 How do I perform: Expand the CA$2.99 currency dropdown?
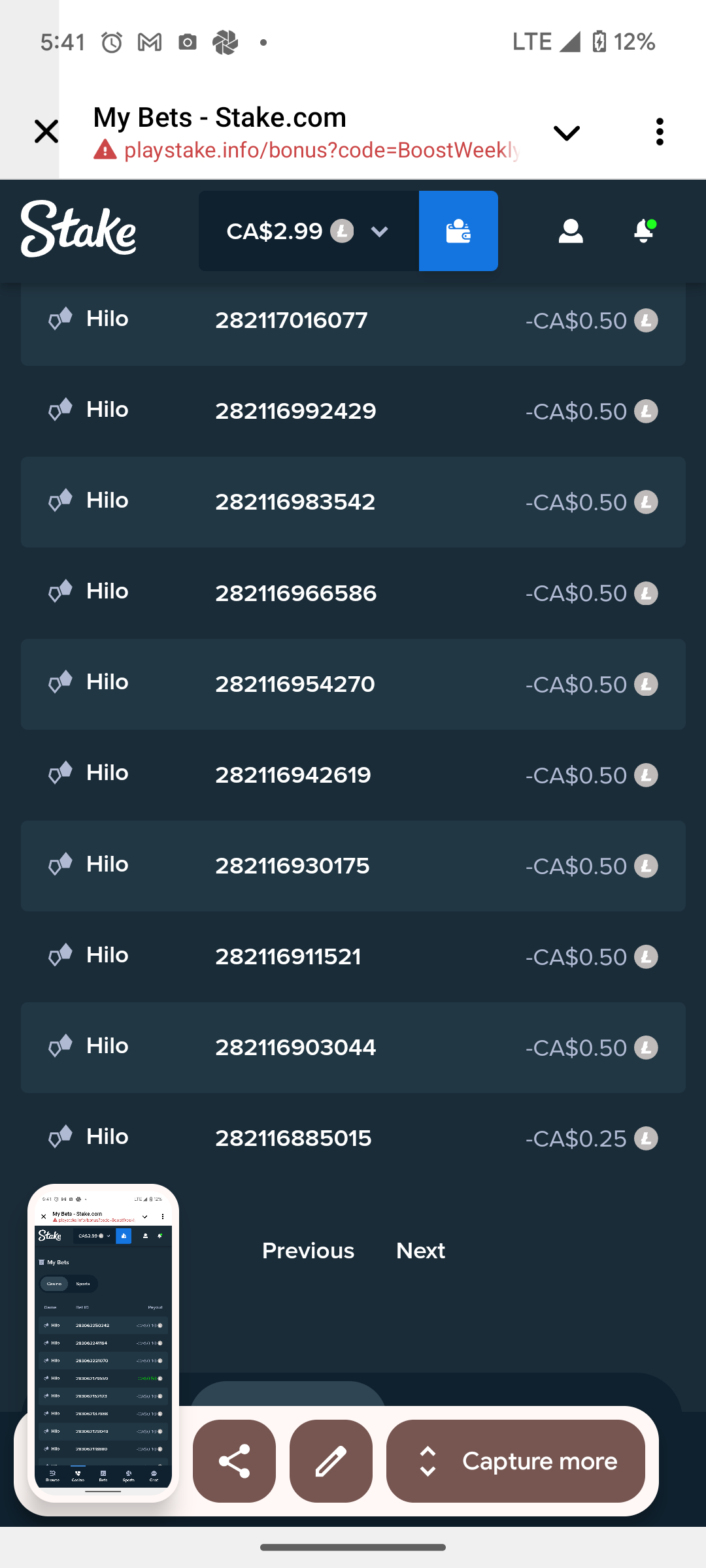pos(379,231)
